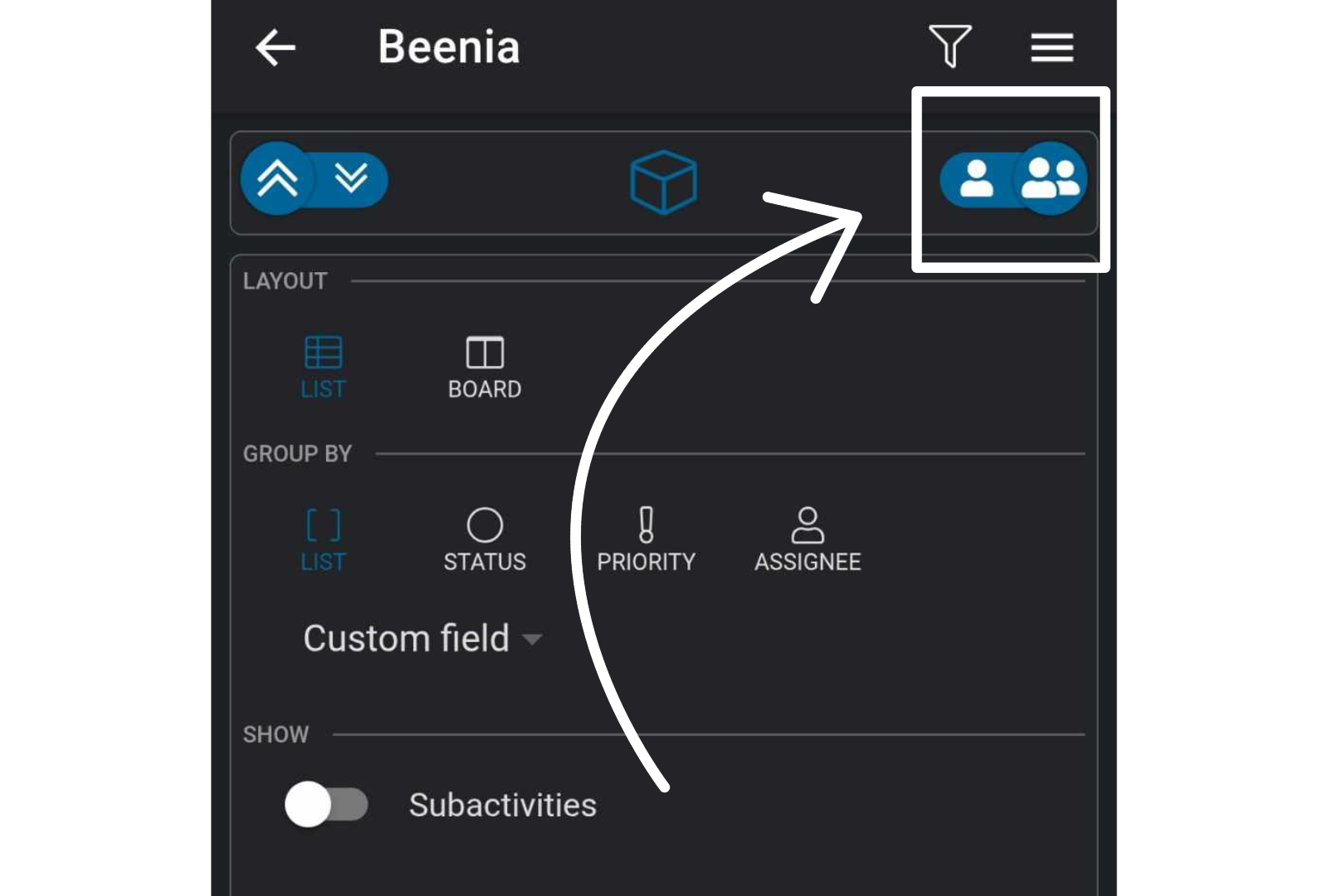Expand the Custom field dropdown
1328x896 pixels.
(x=422, y=639)
